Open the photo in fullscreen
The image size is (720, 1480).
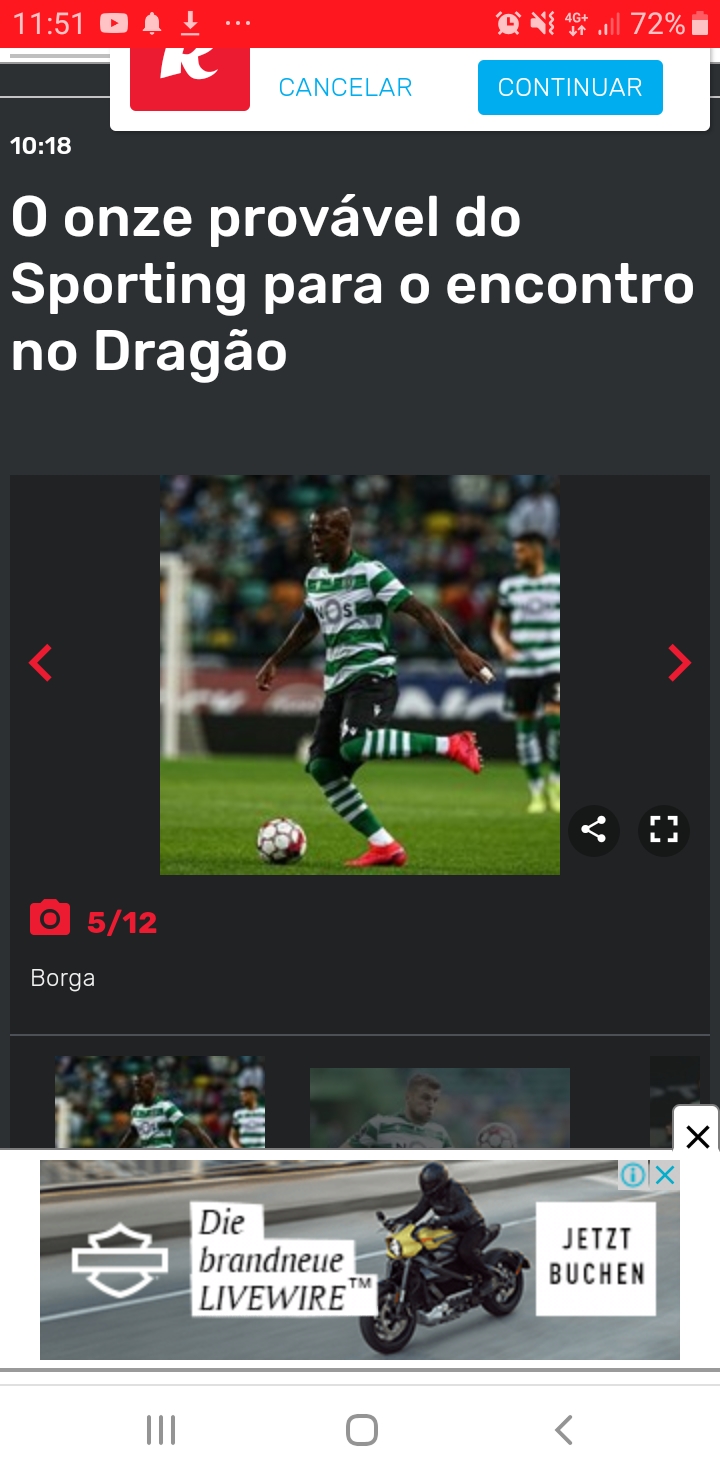click(664, 830)
